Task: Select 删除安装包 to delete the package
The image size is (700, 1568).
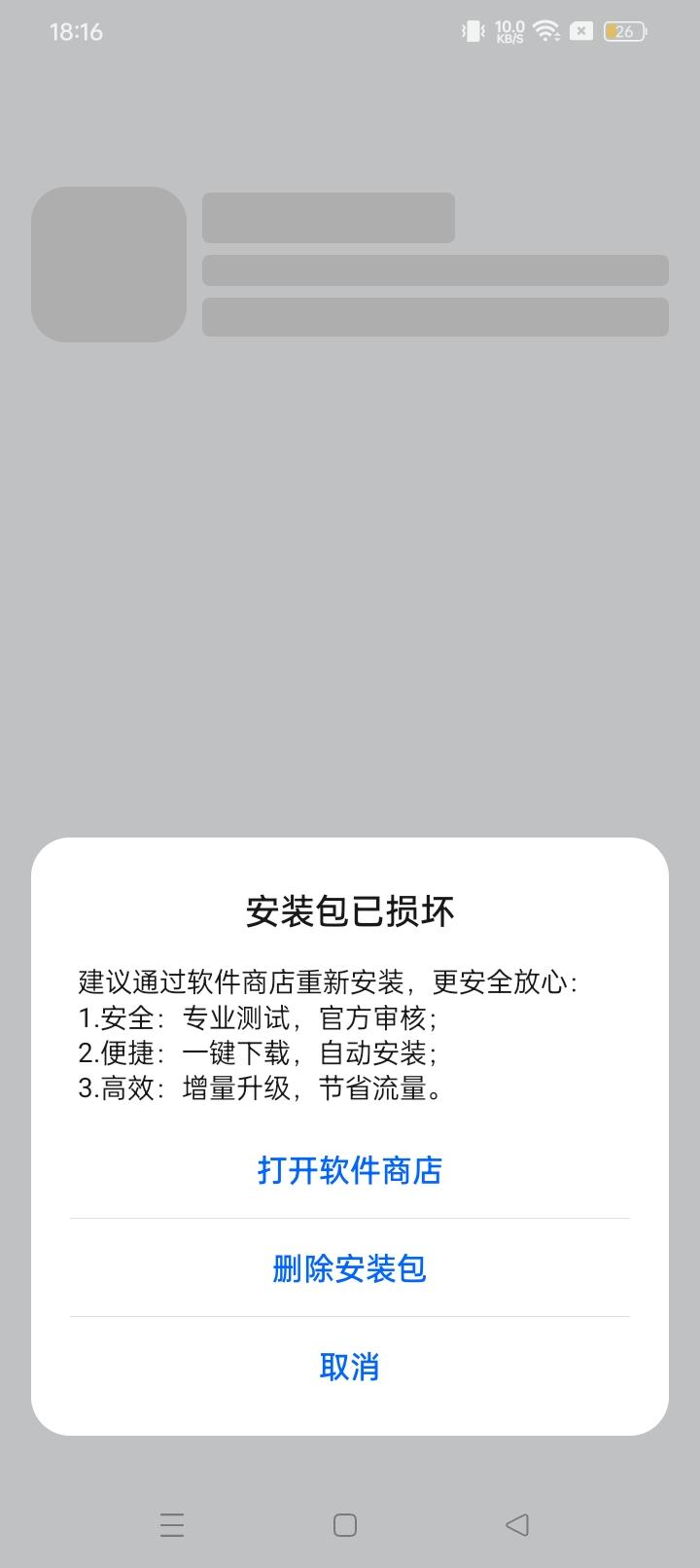Action: [349, 1268]
